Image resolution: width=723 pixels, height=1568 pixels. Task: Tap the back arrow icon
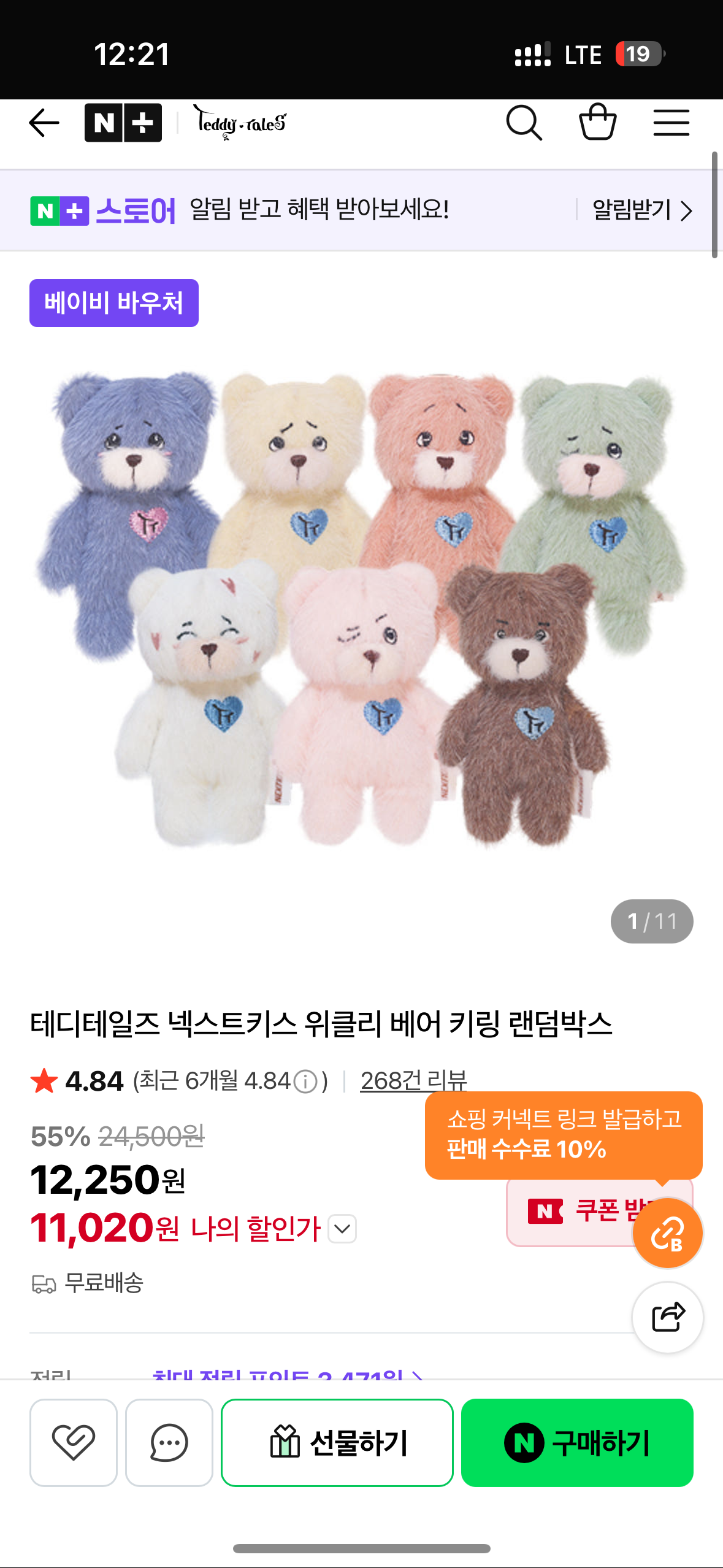[x=44, y=122]
